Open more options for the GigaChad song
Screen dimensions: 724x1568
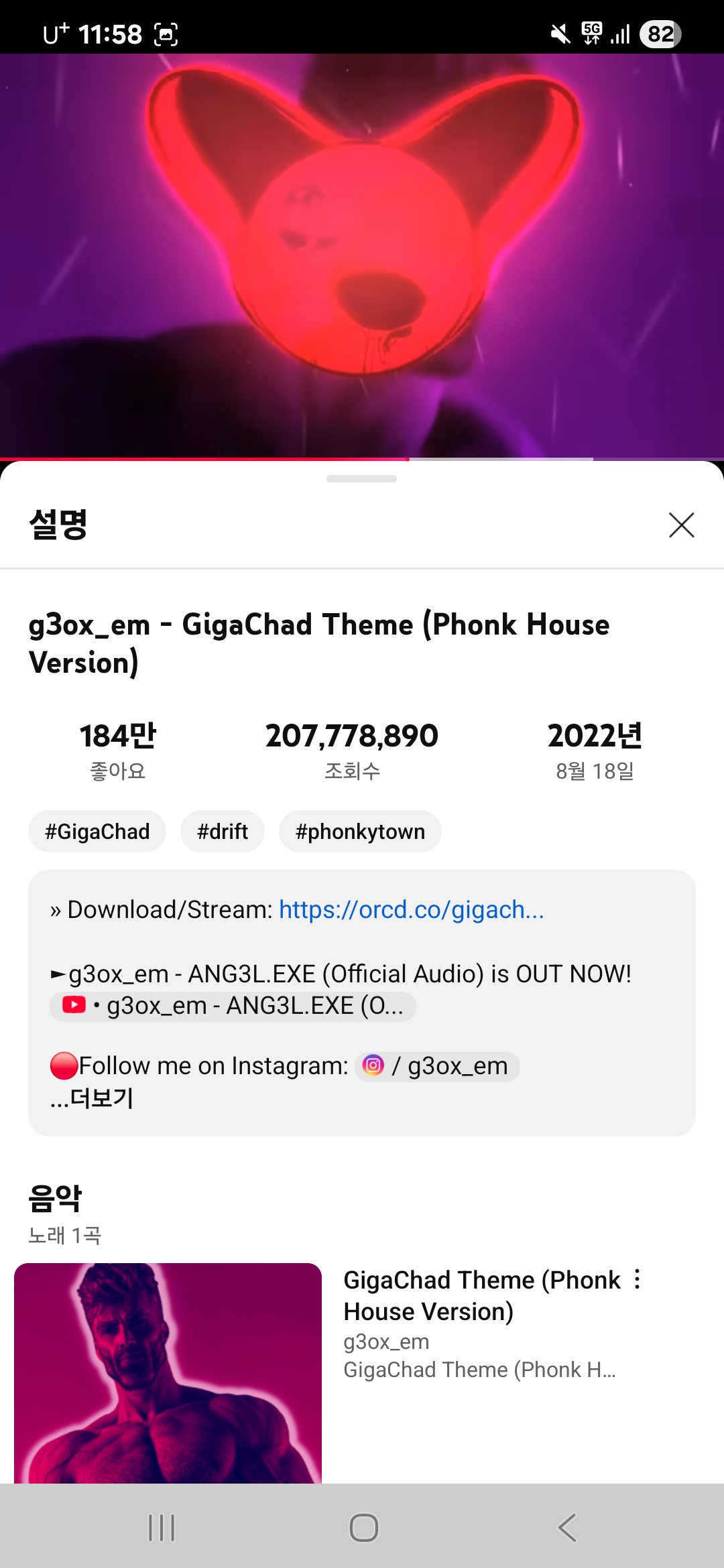638,1279
